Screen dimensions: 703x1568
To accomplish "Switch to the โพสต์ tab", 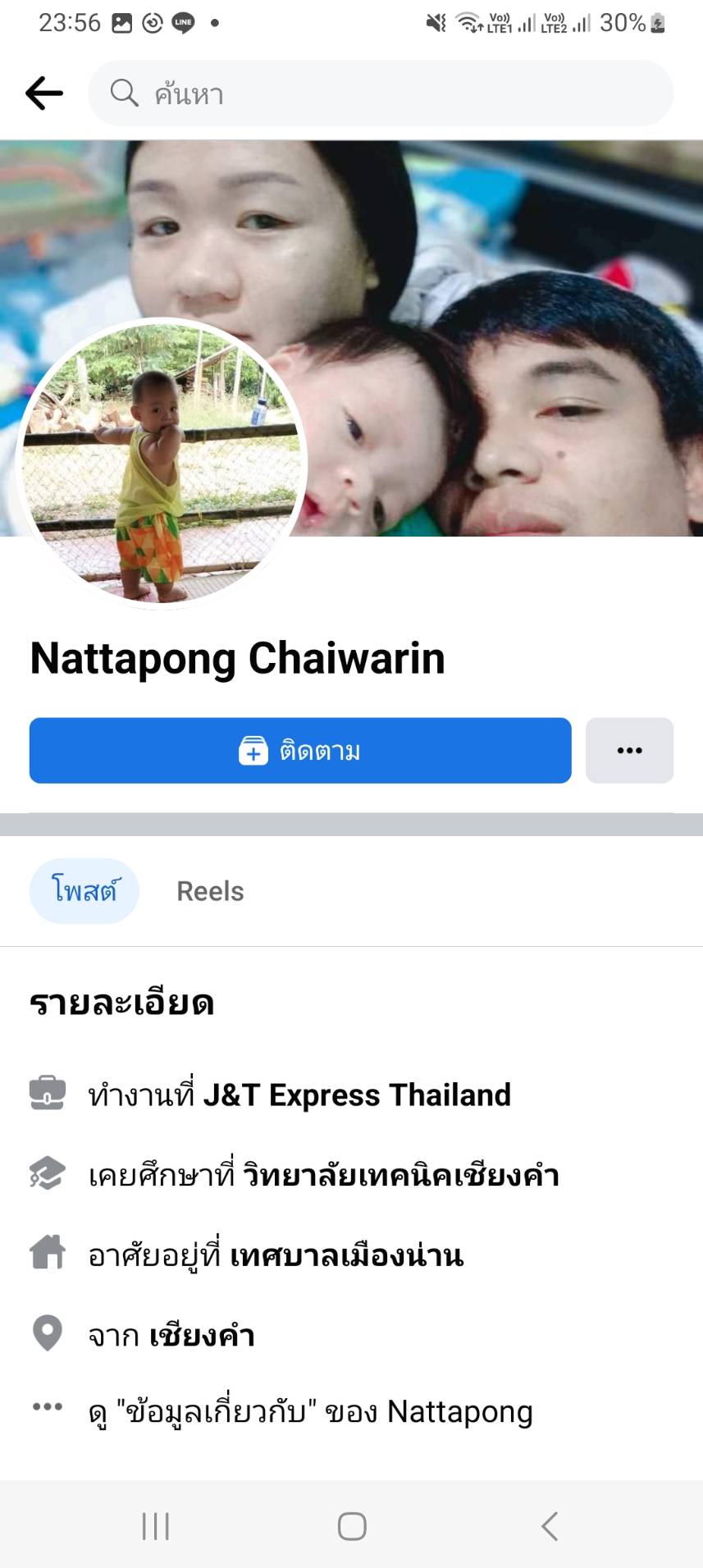I will click(x=84, y=891).
